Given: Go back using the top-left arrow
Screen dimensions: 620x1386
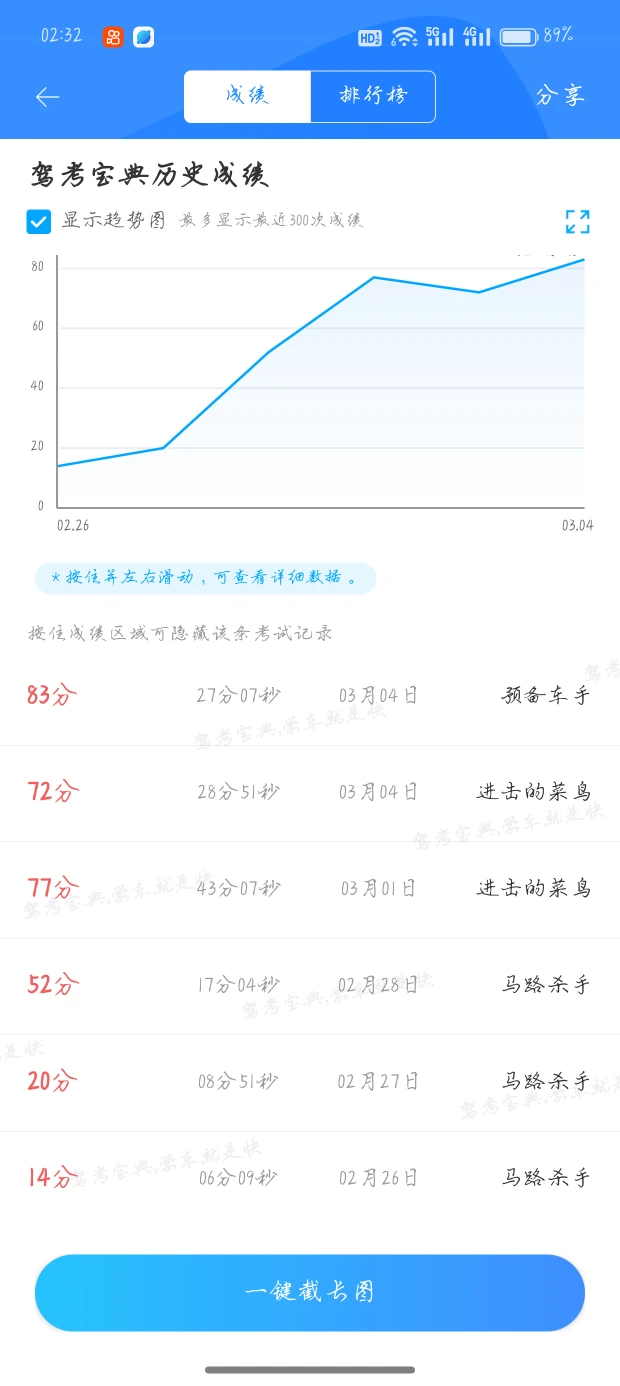Looking at the screenshot, I should 47,96.
